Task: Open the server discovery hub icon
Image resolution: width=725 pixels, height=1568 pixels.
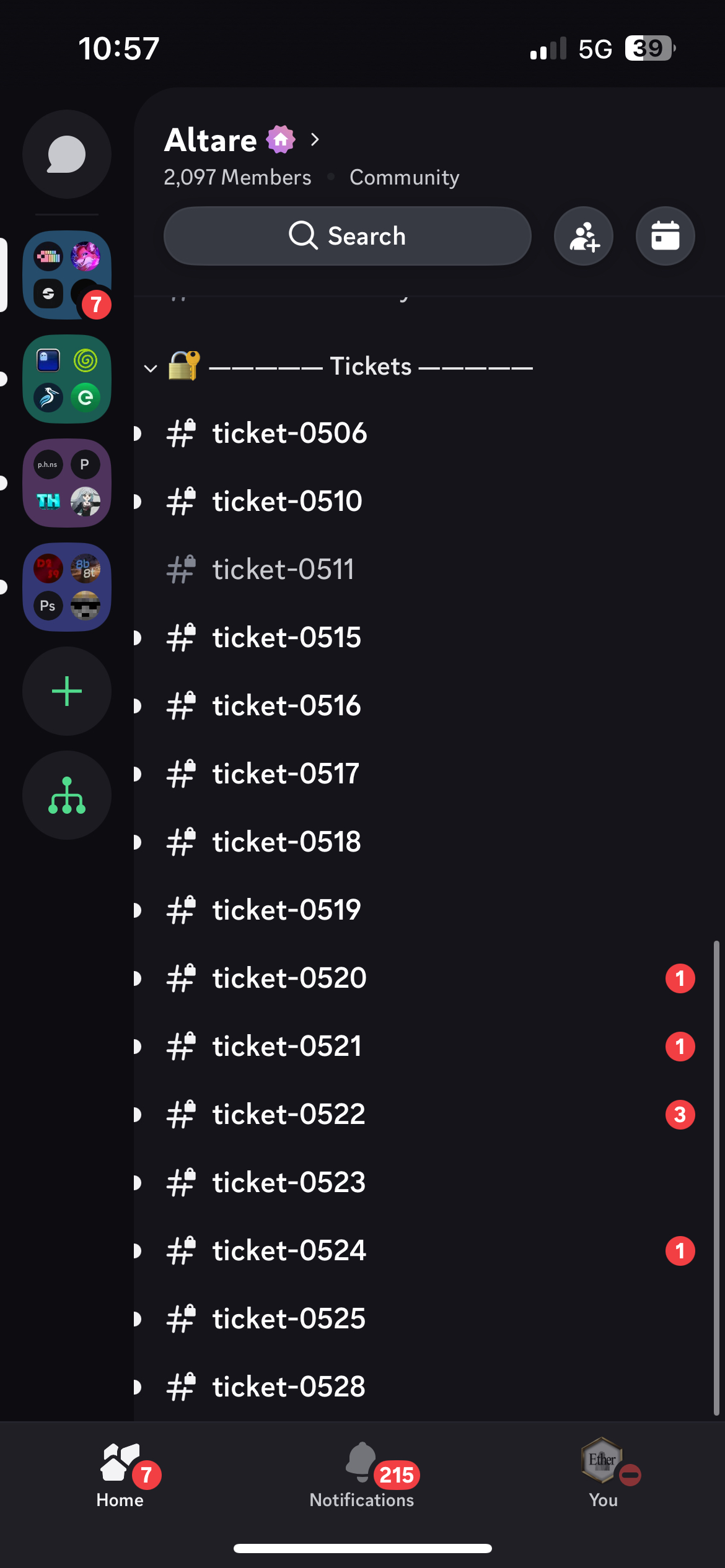Action: click(66, 795)
